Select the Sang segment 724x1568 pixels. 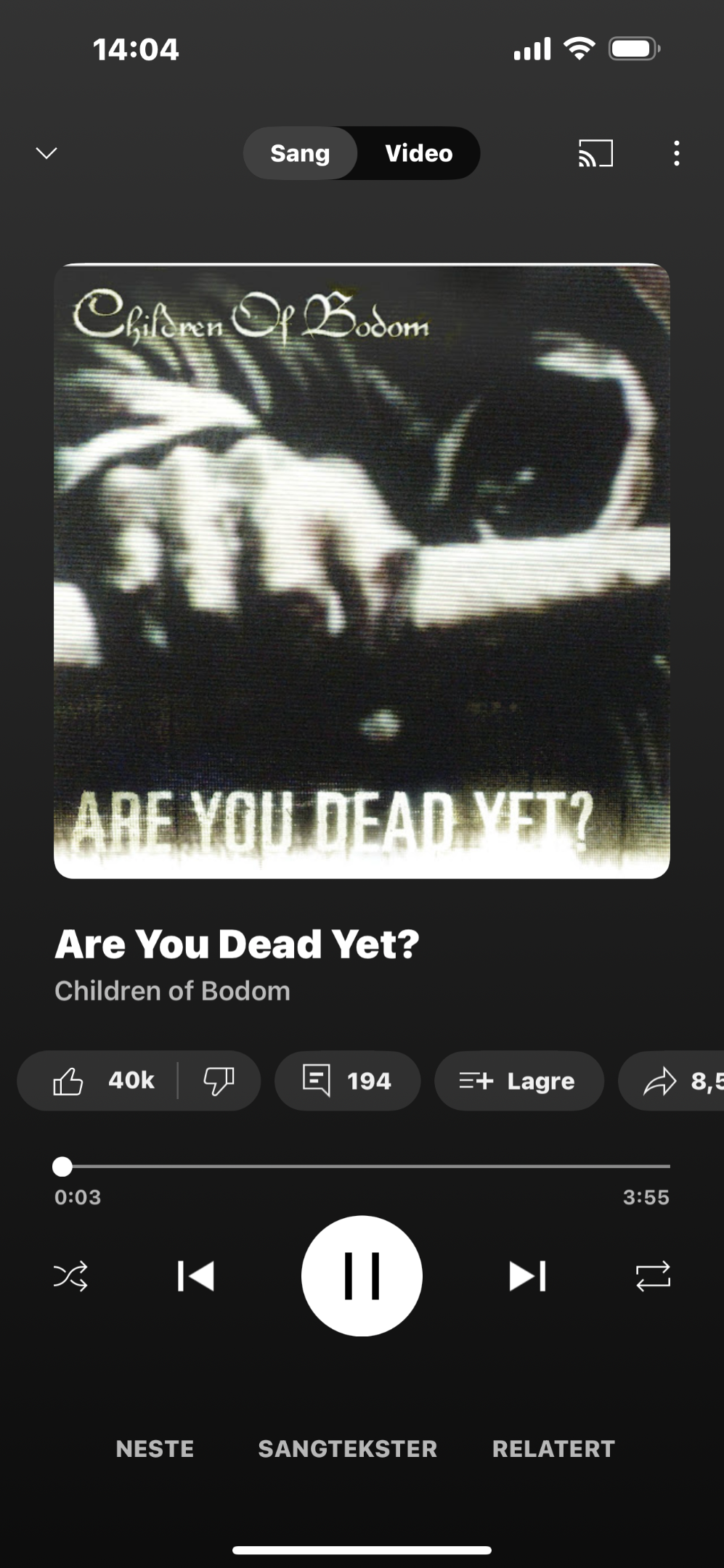(300, 153)
